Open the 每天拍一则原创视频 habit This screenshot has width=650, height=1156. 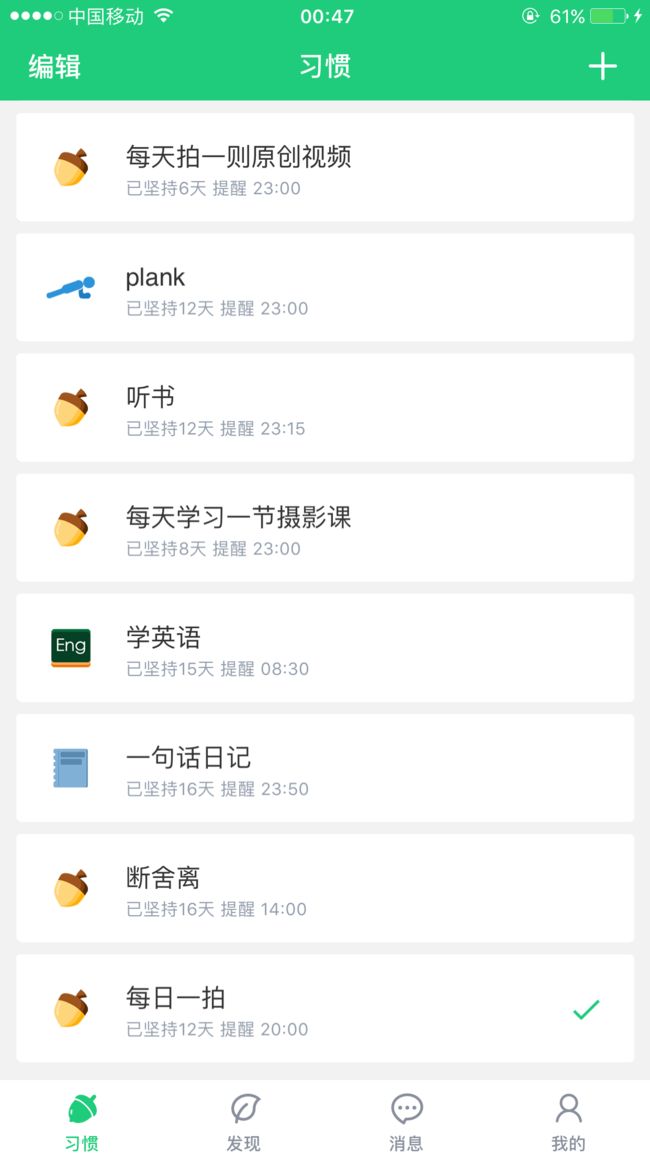325,167
